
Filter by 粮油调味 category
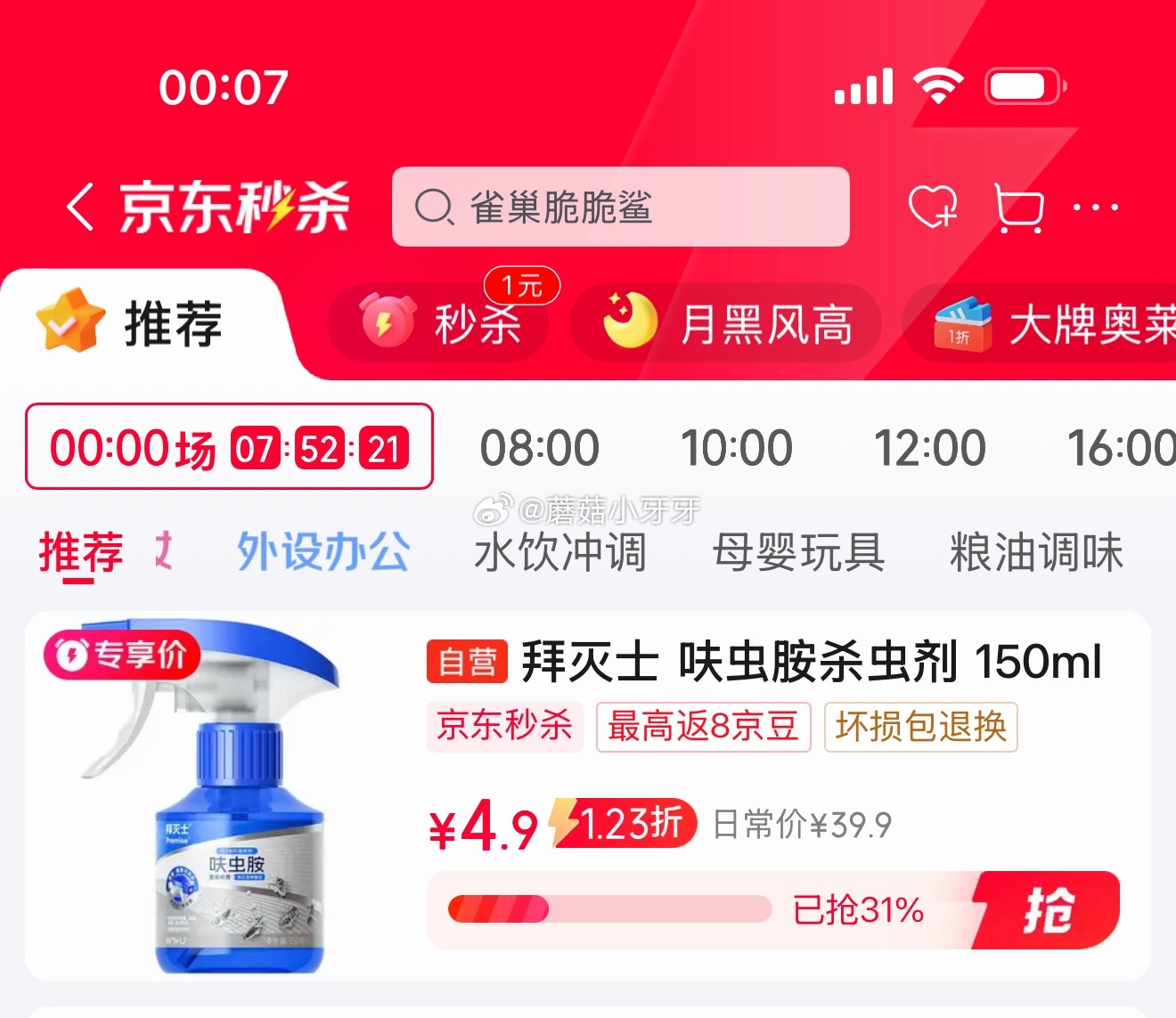pos(1036,552)
